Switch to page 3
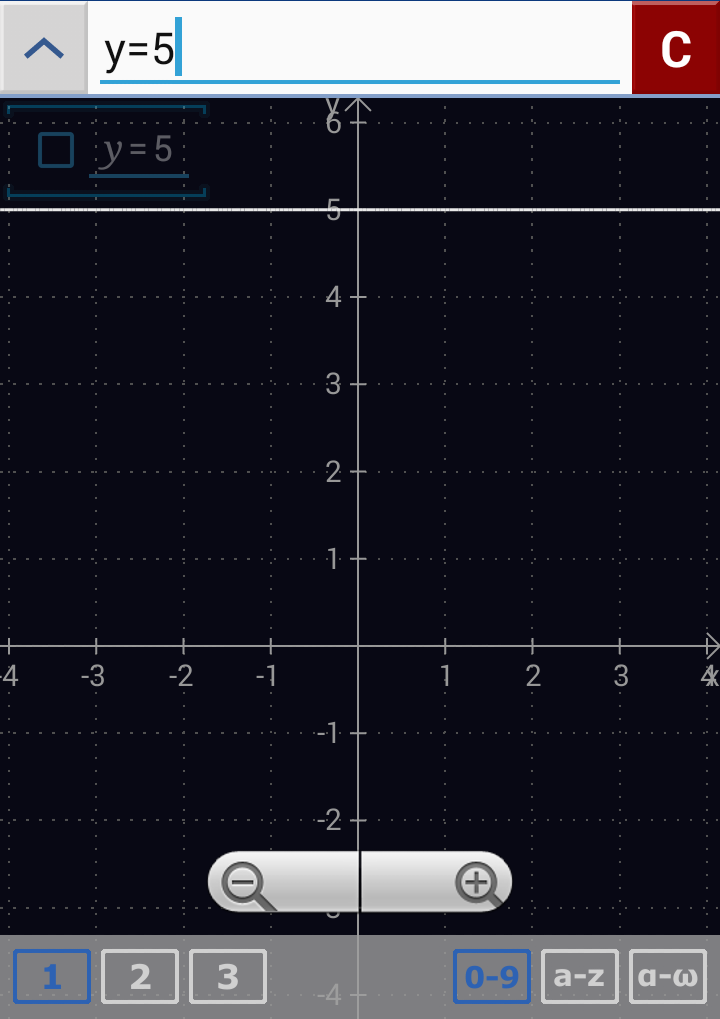Viewport: 720px width, 1019px height. 228,976
